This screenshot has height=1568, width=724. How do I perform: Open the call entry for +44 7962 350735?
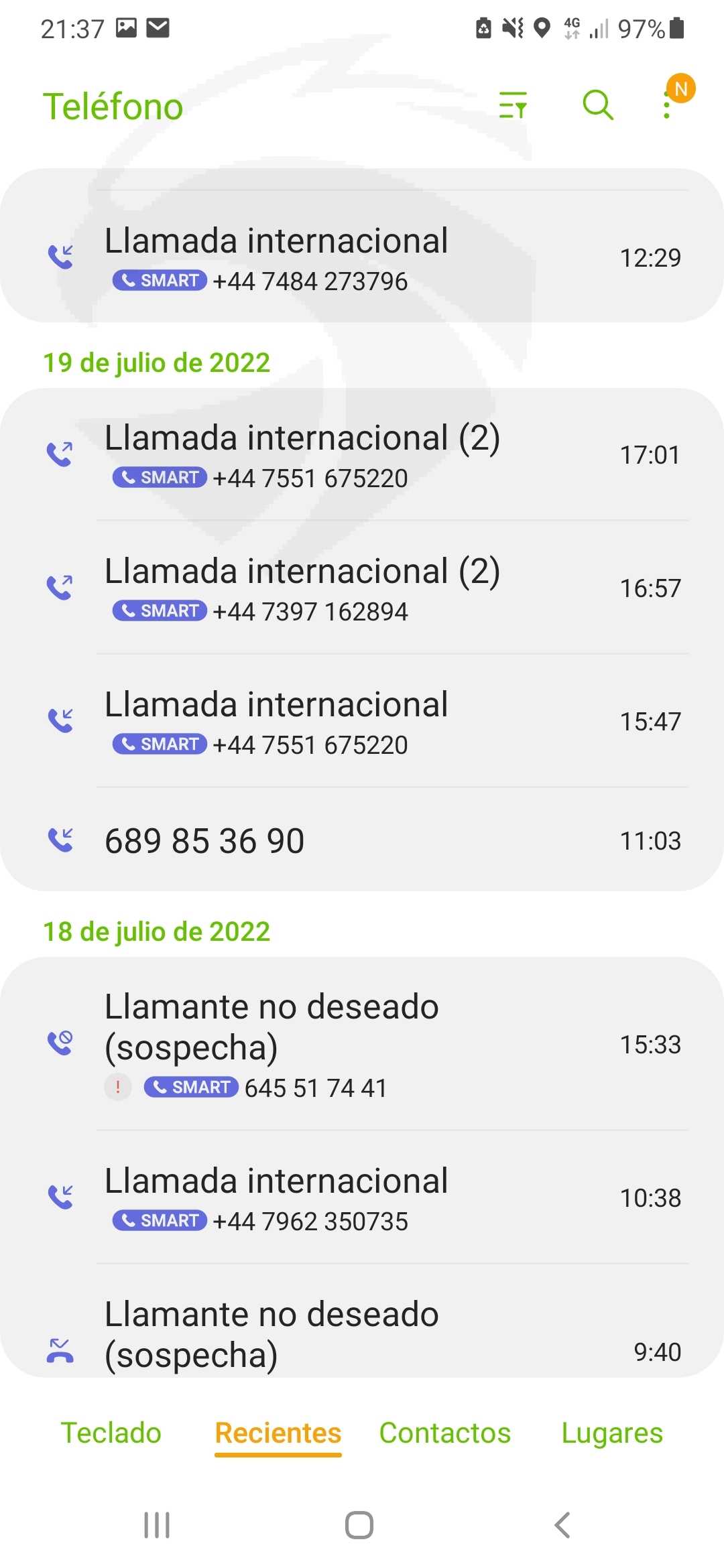tap(362, 1199)
